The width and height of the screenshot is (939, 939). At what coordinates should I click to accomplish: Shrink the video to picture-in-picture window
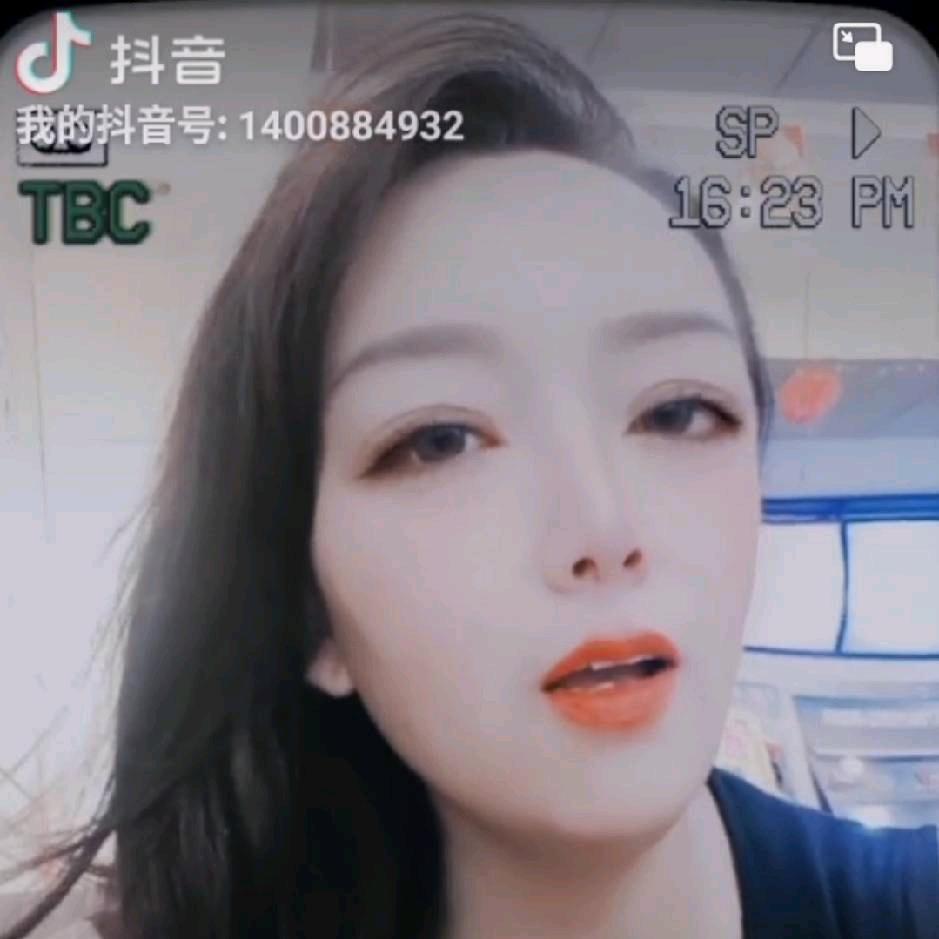point(862,47)
